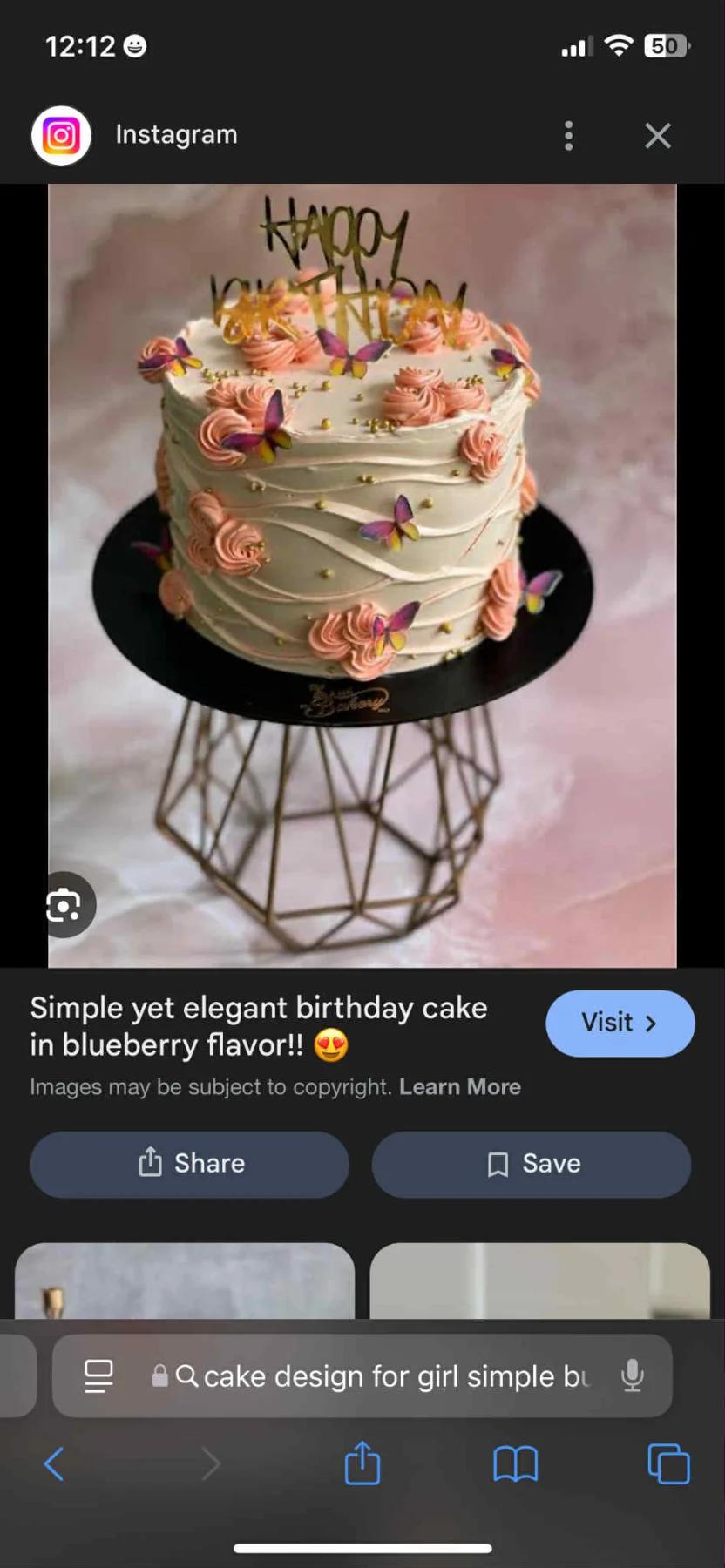Tap the Safari share icon

click(x=361, y=1463)
